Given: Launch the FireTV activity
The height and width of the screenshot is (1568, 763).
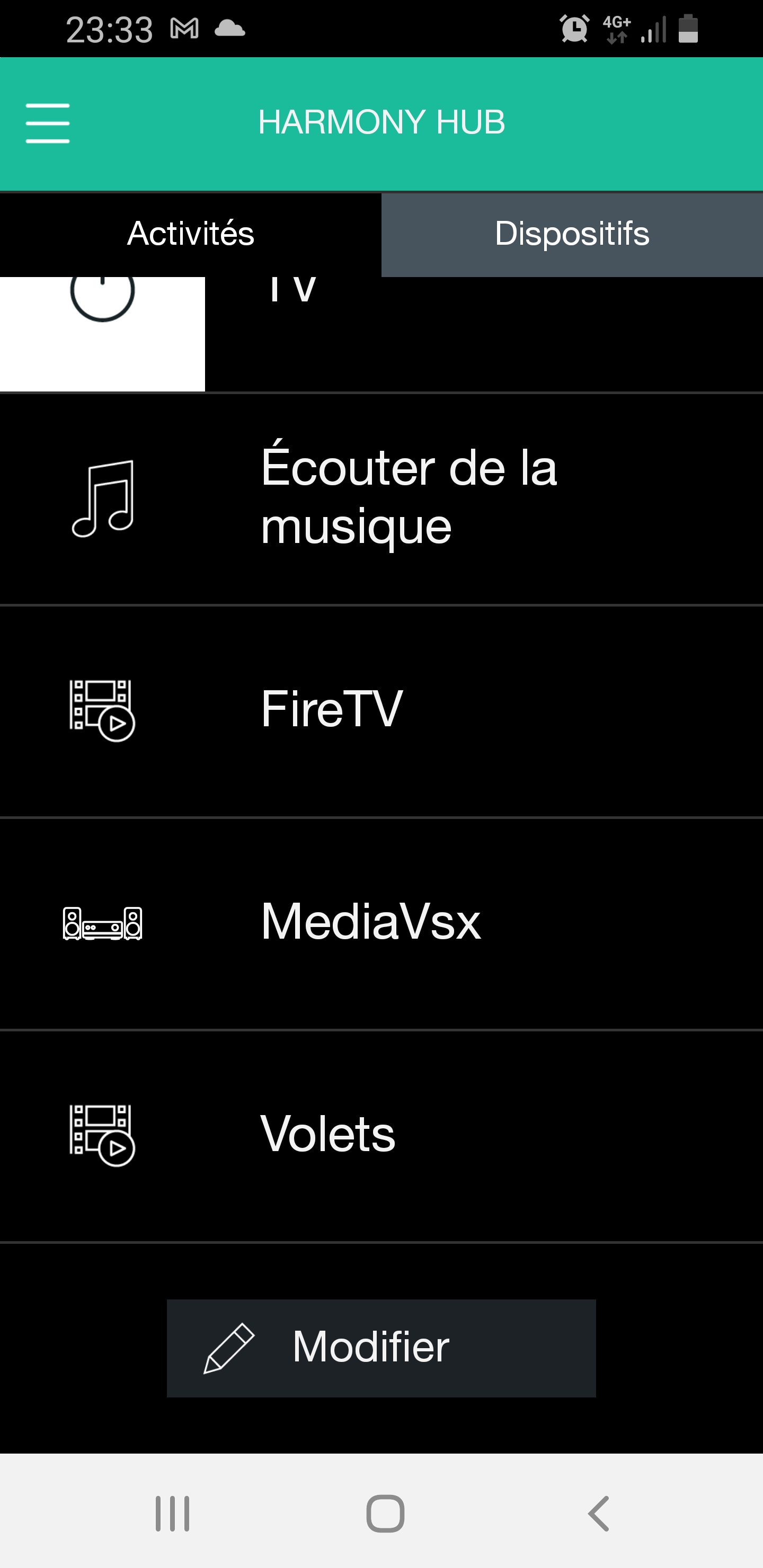Looking at the screenshot, I should [381, 710].
